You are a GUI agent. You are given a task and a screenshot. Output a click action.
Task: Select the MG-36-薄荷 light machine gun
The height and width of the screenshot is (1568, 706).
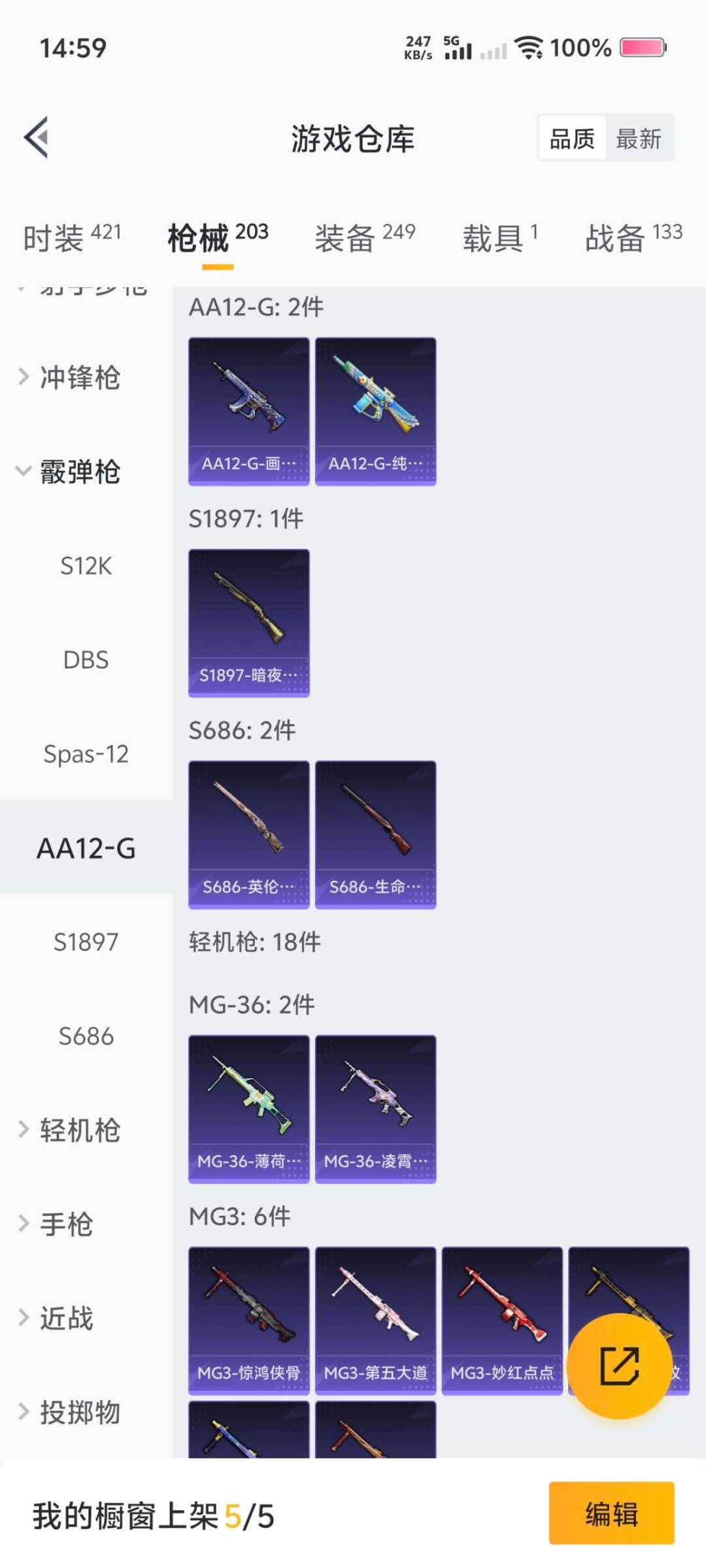point(248,1110)
